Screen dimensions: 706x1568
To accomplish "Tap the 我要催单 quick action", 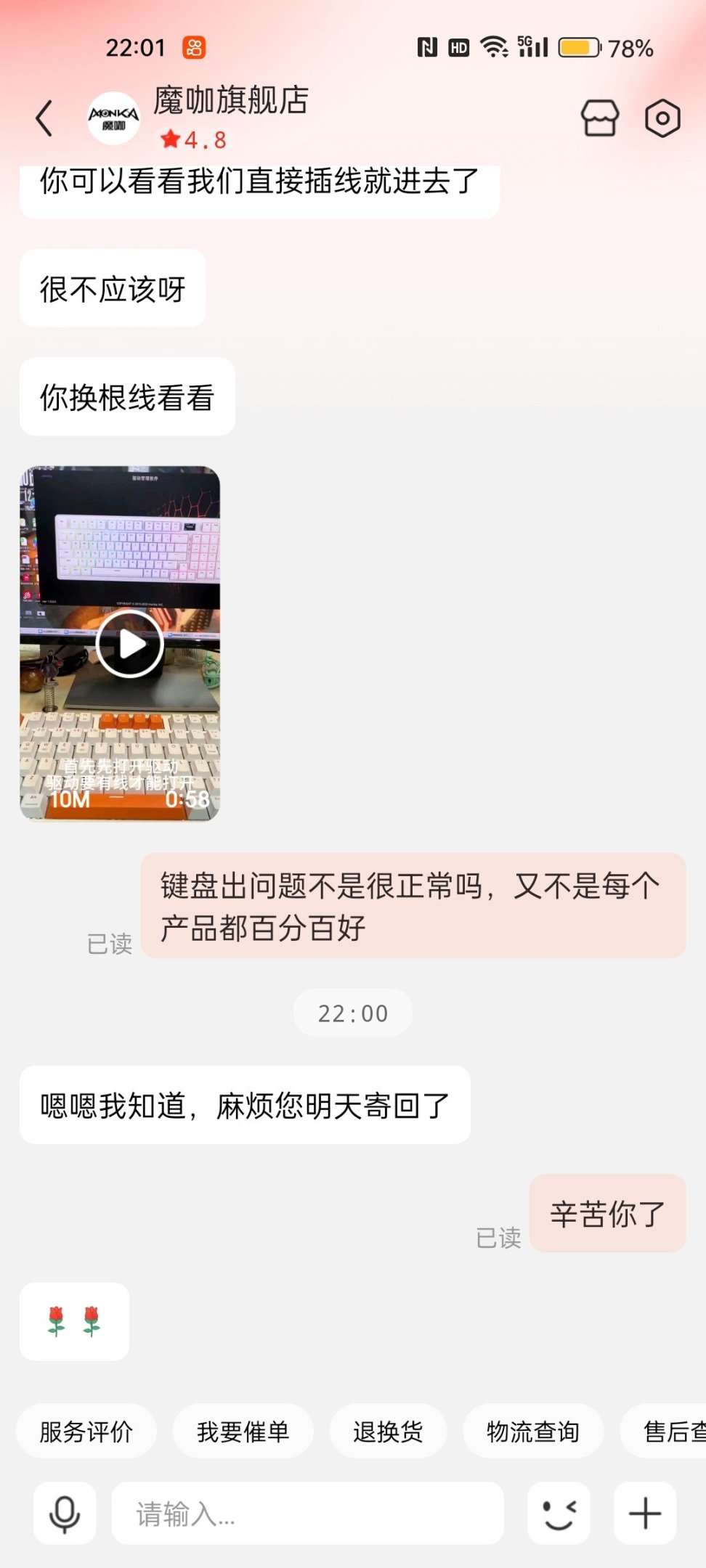I will (243, 1432).
